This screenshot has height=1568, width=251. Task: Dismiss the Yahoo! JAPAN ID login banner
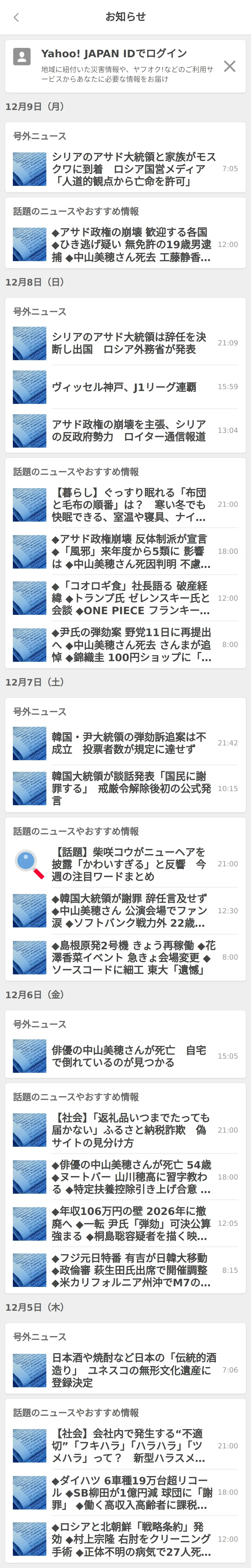pyautogui.click(x=230, y=66)
